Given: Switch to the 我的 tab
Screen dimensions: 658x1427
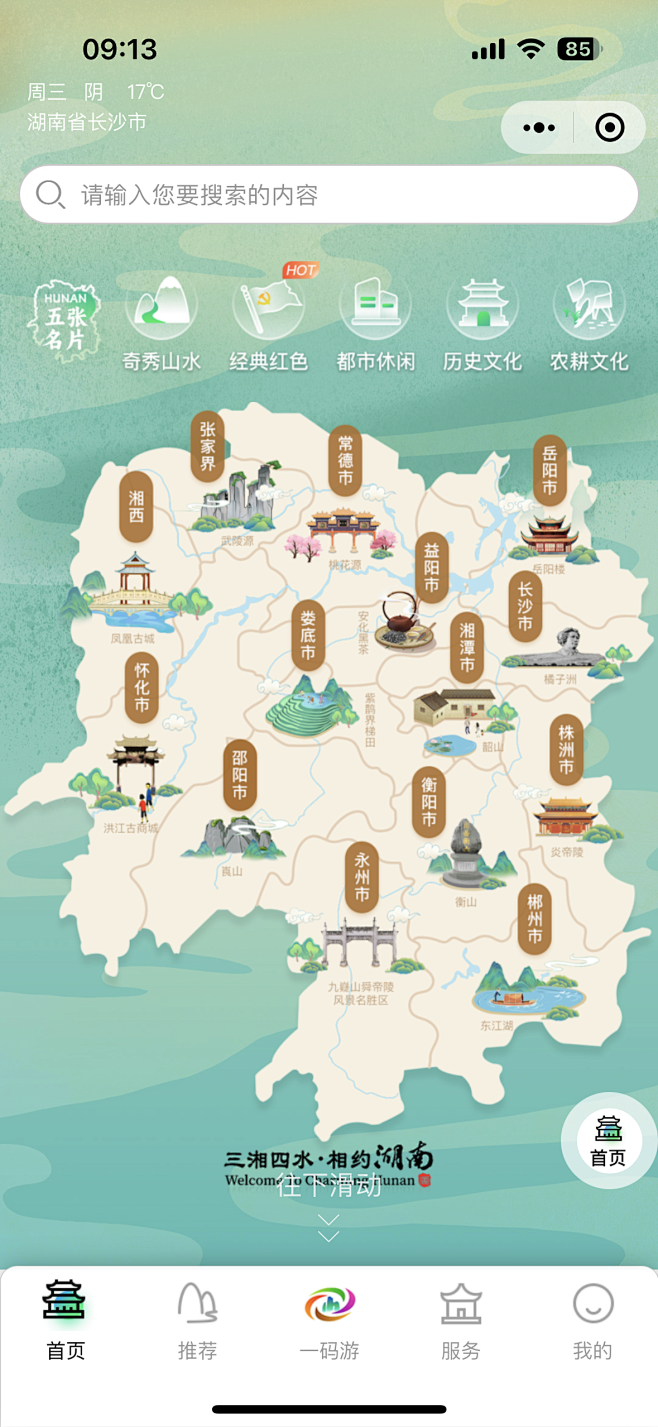Looking at the screenshot, I should (592, 1322).
